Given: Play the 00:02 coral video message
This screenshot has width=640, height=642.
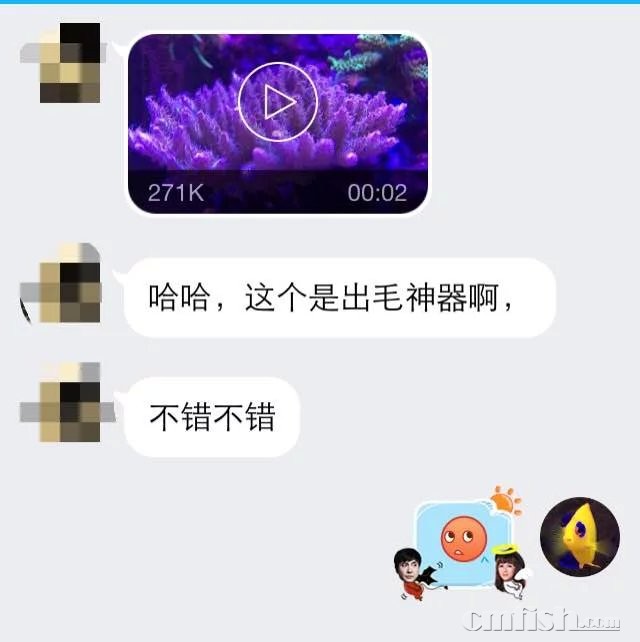Looking at the screenshot, I should click(x=278, y=101).
